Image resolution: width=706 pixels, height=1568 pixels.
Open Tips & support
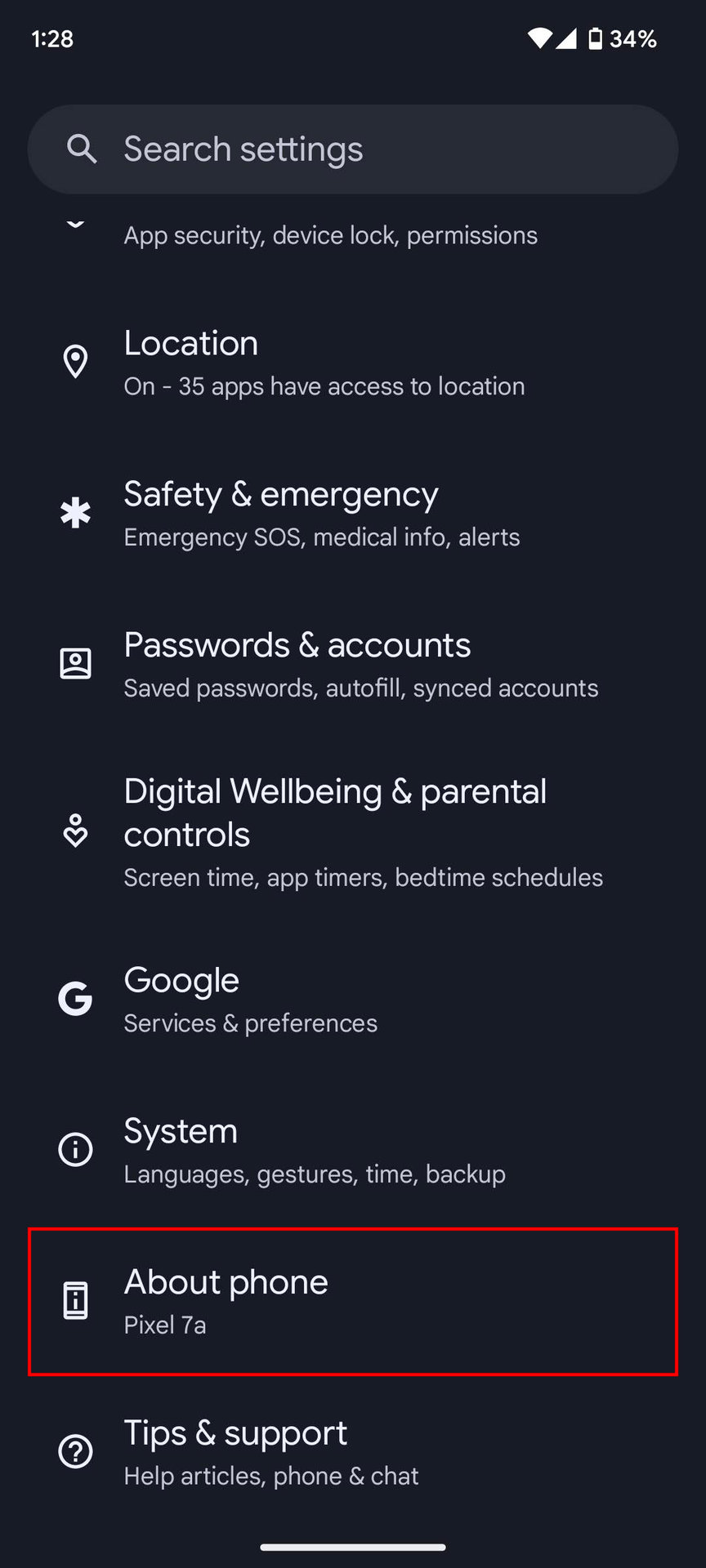(x=353, y=1453)
